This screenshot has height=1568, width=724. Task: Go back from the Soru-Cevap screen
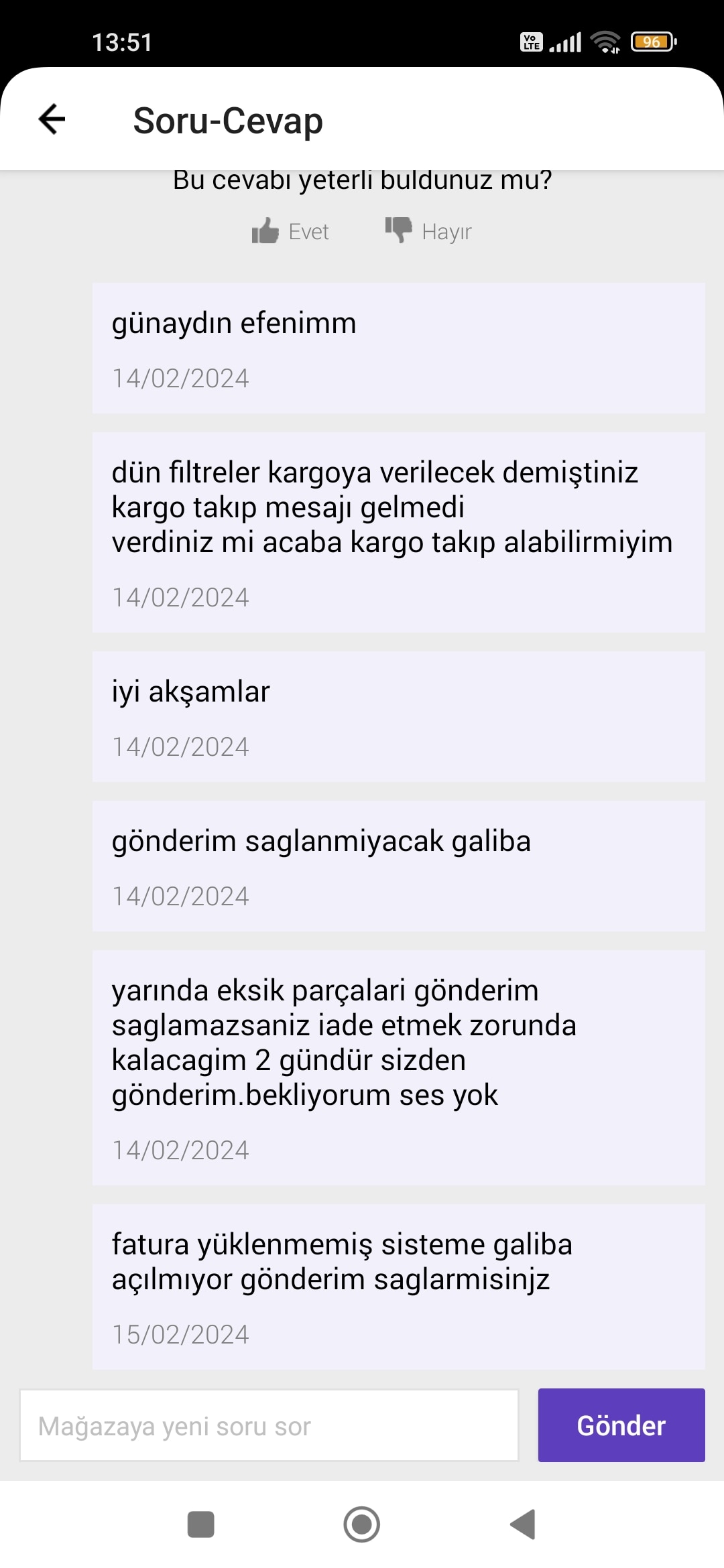pyautogui.click(x=52, y=120)
